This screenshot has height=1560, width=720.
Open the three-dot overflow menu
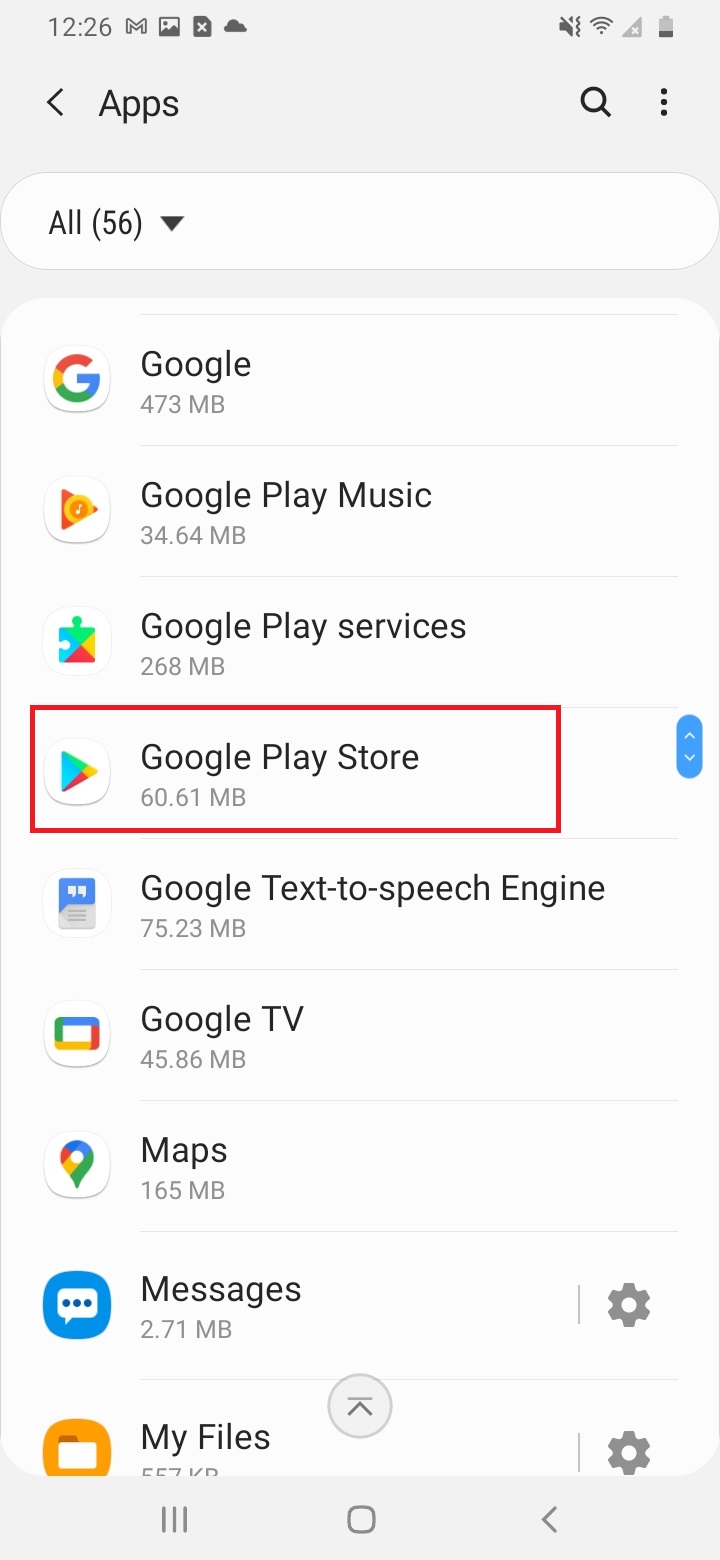(664, 102)
